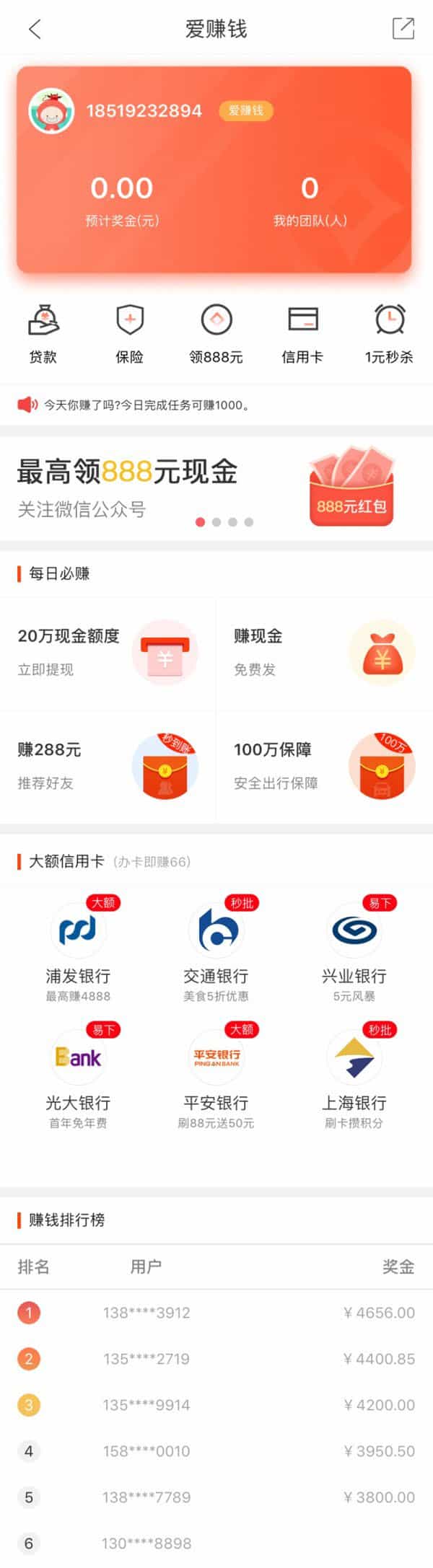Viewport: 433px width, 1568px height.
Task: Choose 兴业银行 credit card
Action: (x=354, y=948)
